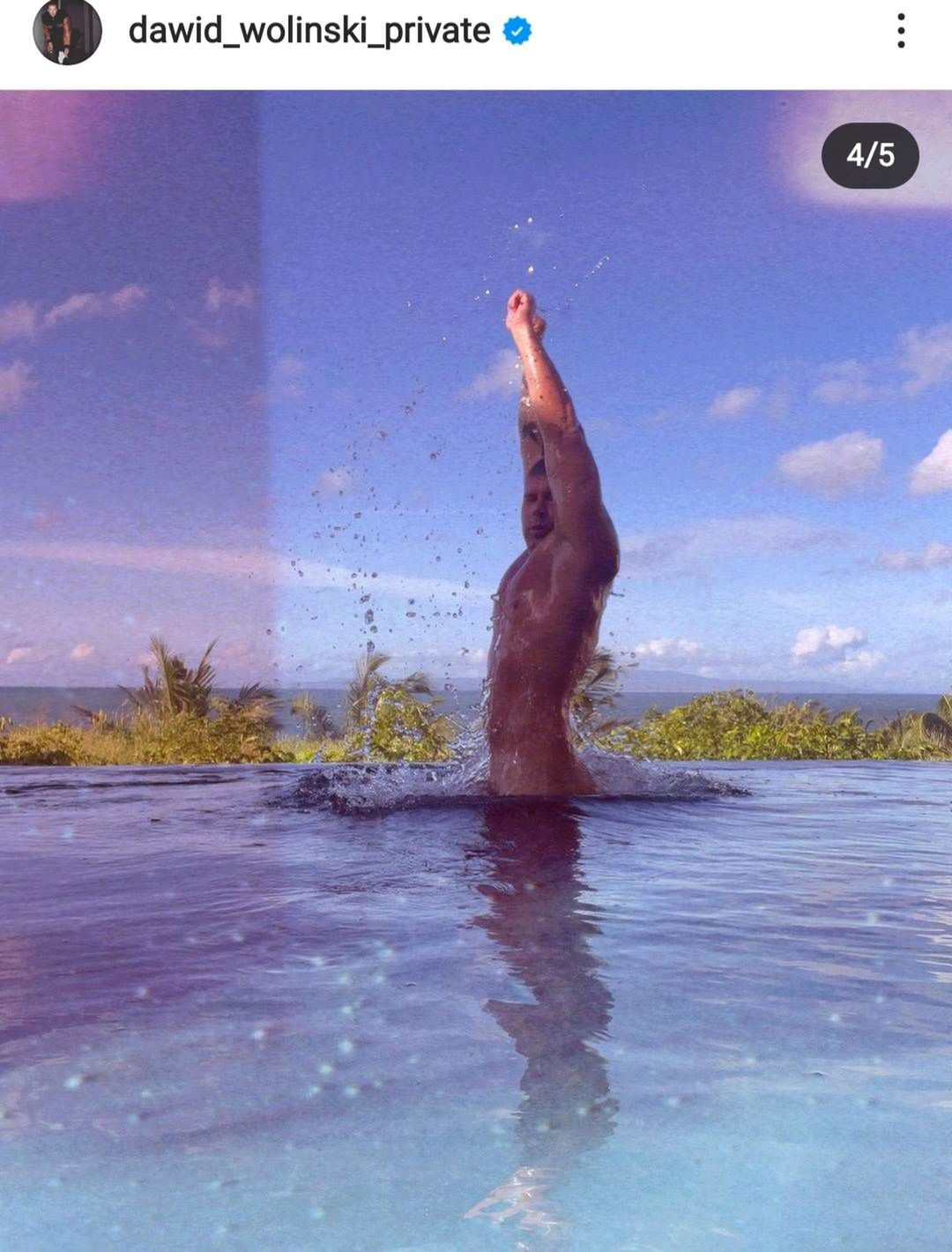952x1252 pixels.
Task: Open the post overflow menu
Action: click(x=900, y=32)
